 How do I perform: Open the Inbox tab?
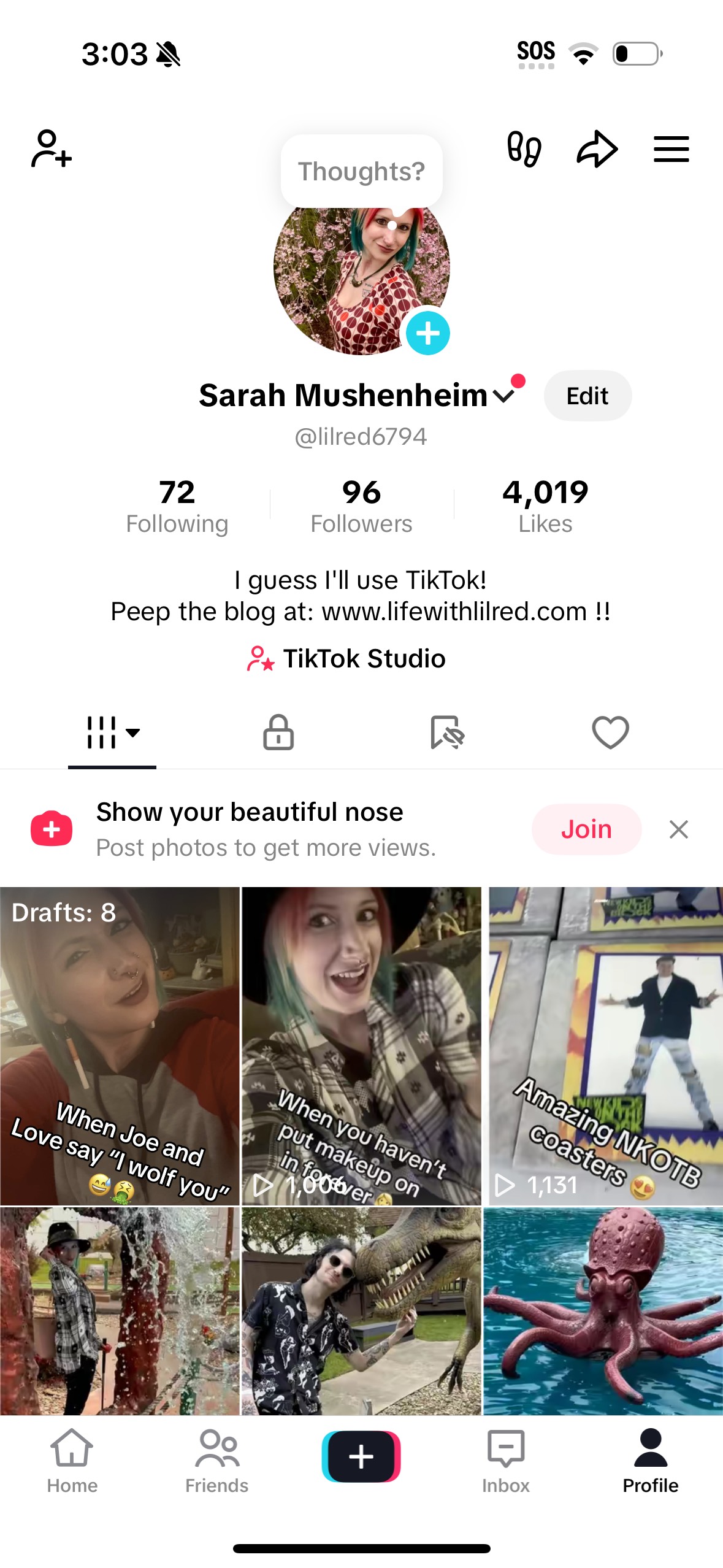(x=505, y=1460)
